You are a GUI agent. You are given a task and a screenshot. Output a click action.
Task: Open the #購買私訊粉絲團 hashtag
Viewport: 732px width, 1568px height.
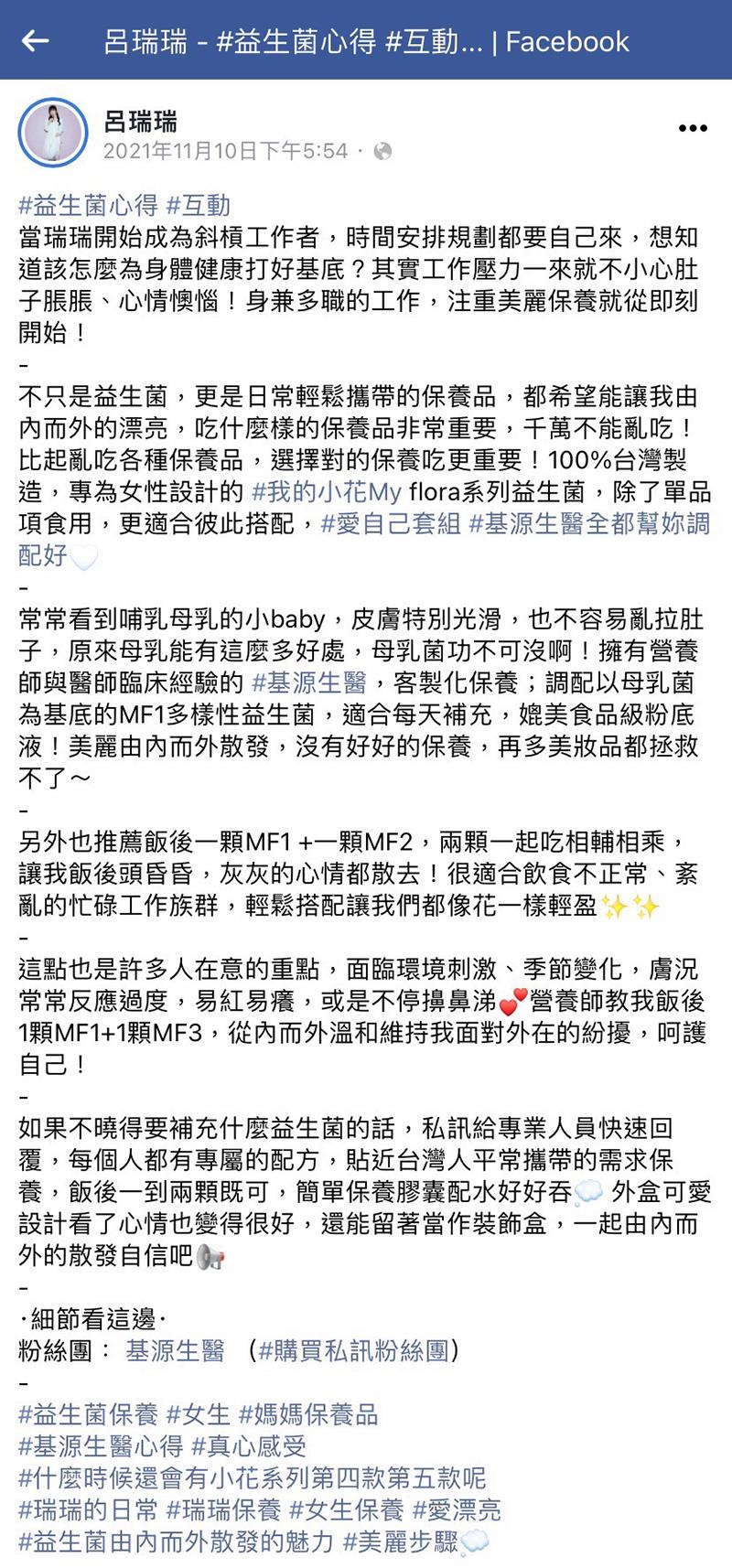point(353,1350)
